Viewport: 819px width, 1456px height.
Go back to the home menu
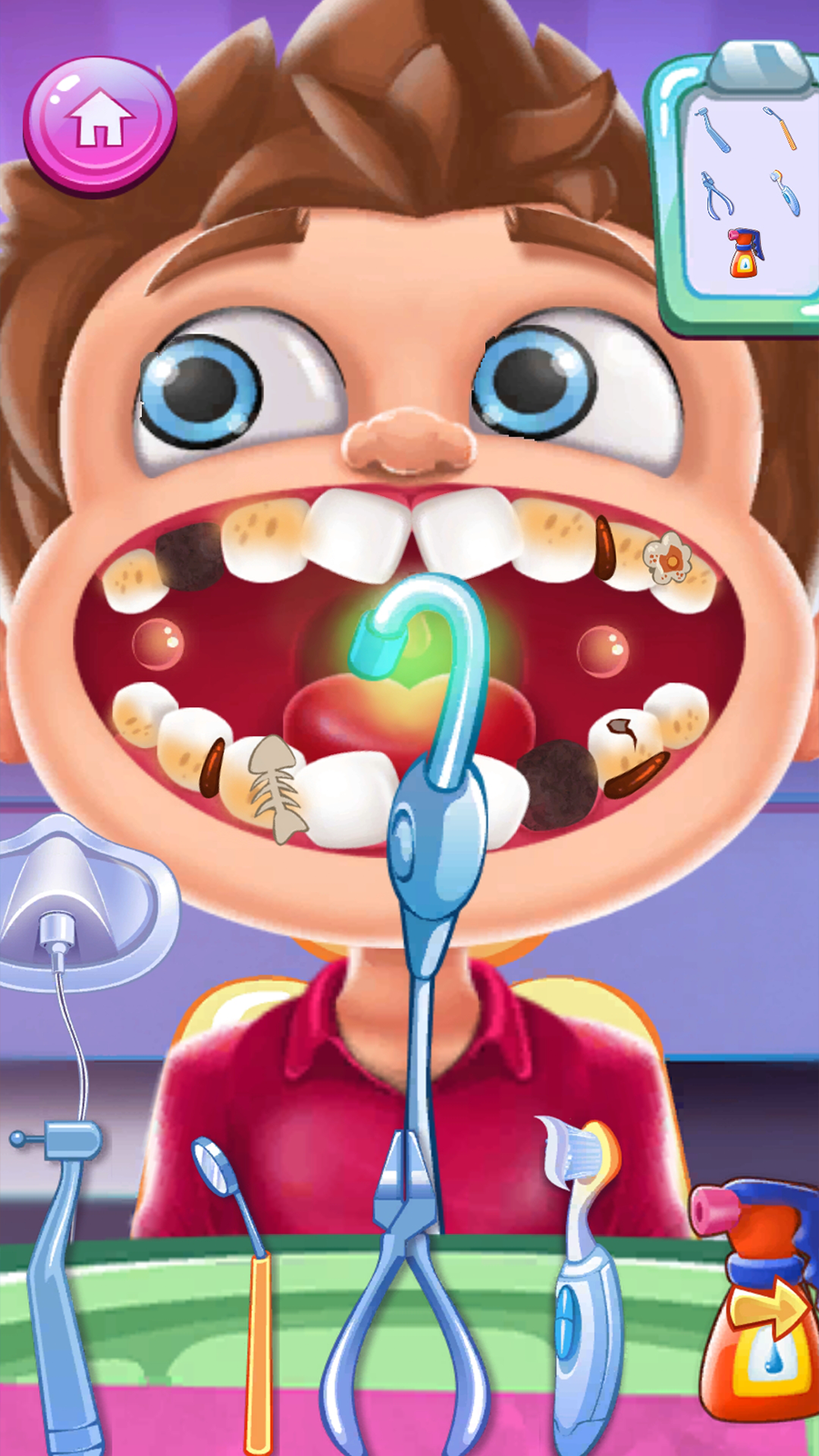click(100, 124)
